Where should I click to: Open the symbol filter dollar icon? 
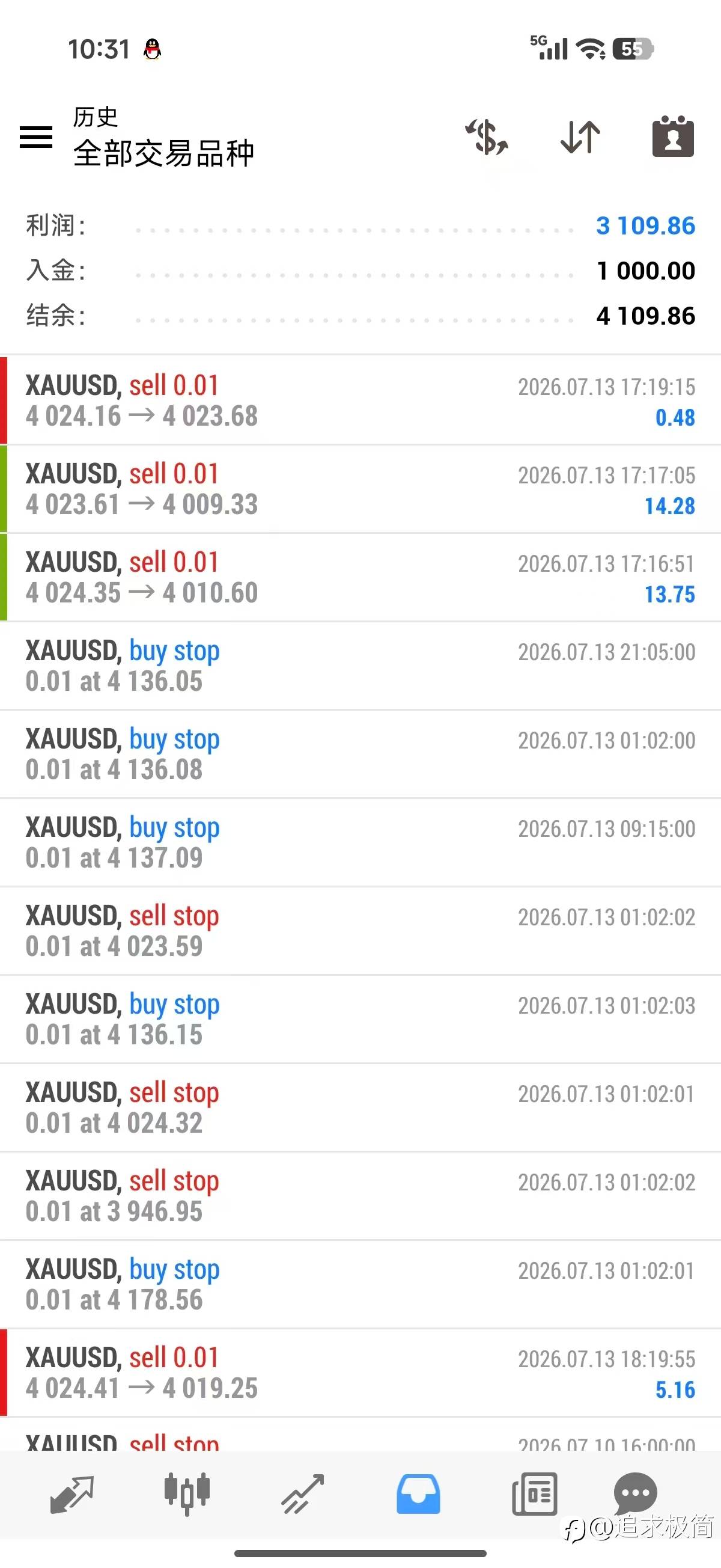tap(487, 136)
